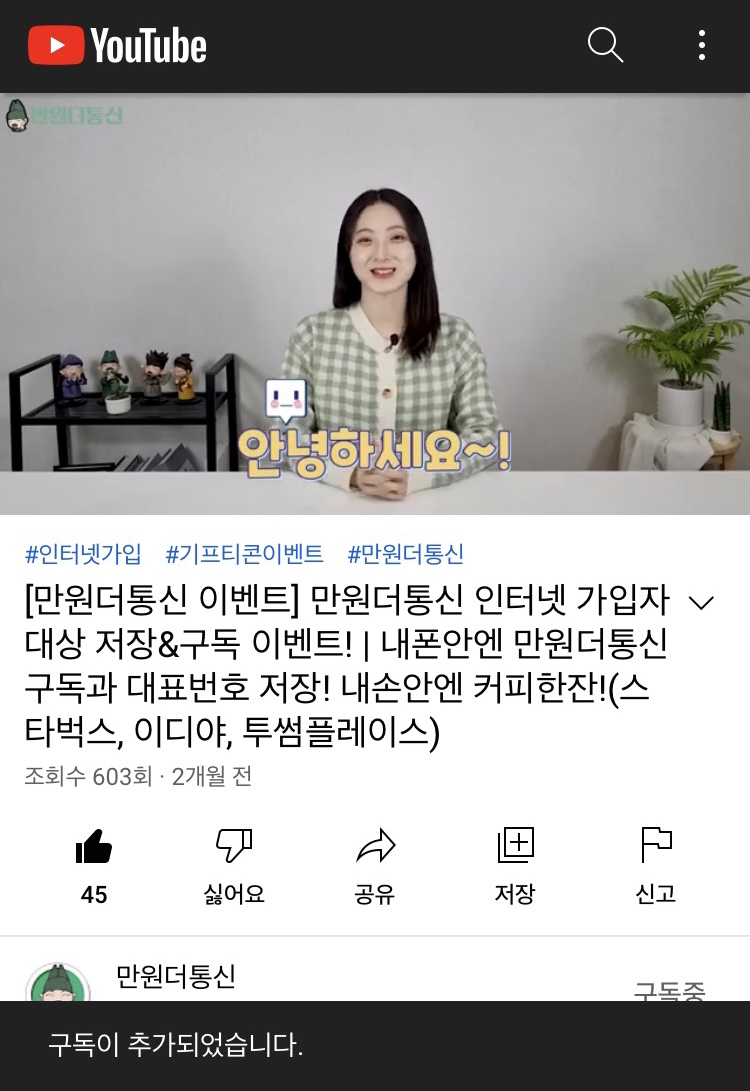Expand the video description chevron

(x=702, y=602)
